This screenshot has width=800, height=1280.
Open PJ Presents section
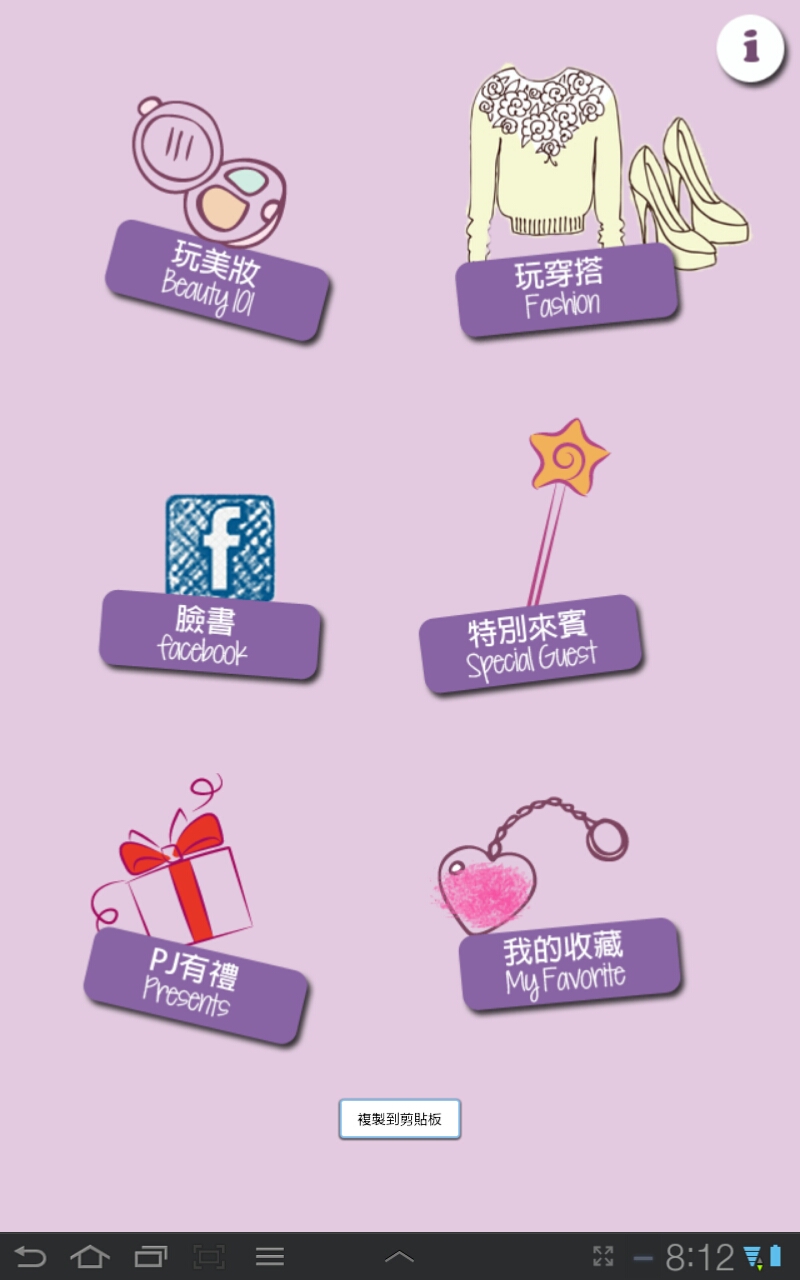click(x=195, y=985)
